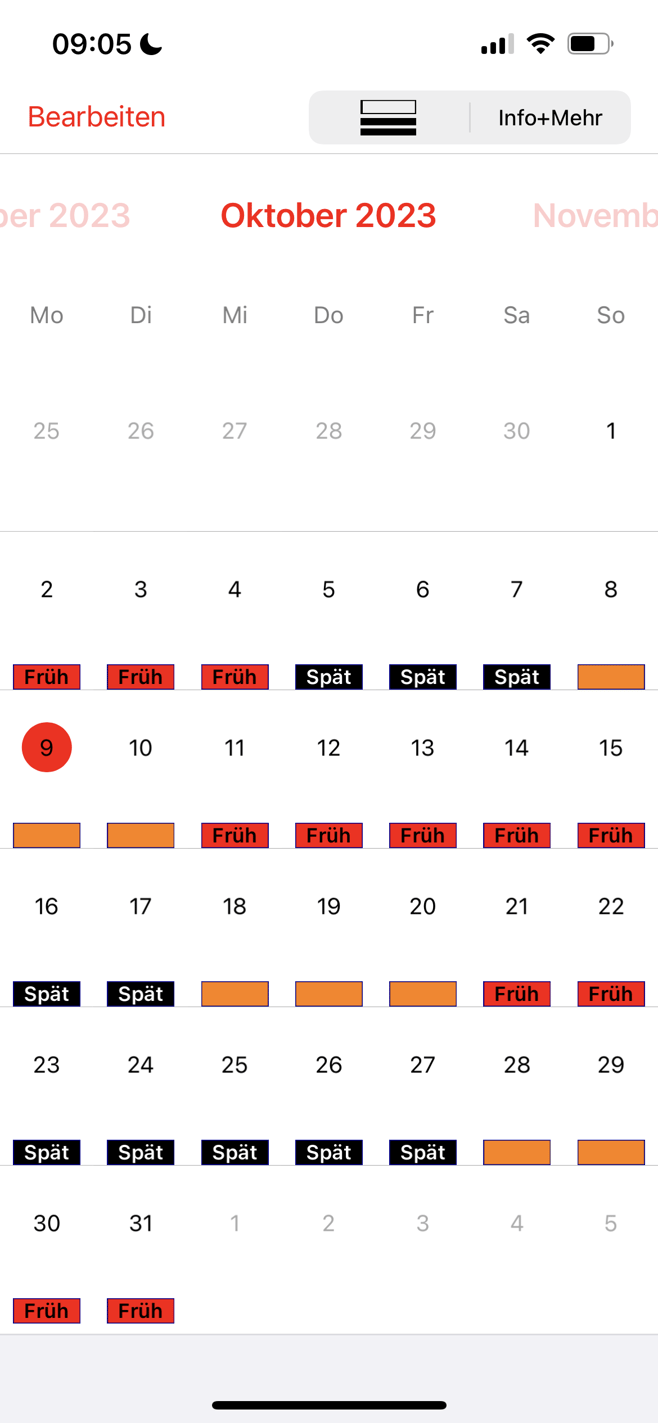658x1423 pixels.
Task: Open October 11 with Früh shift
Action: [235, 748]
